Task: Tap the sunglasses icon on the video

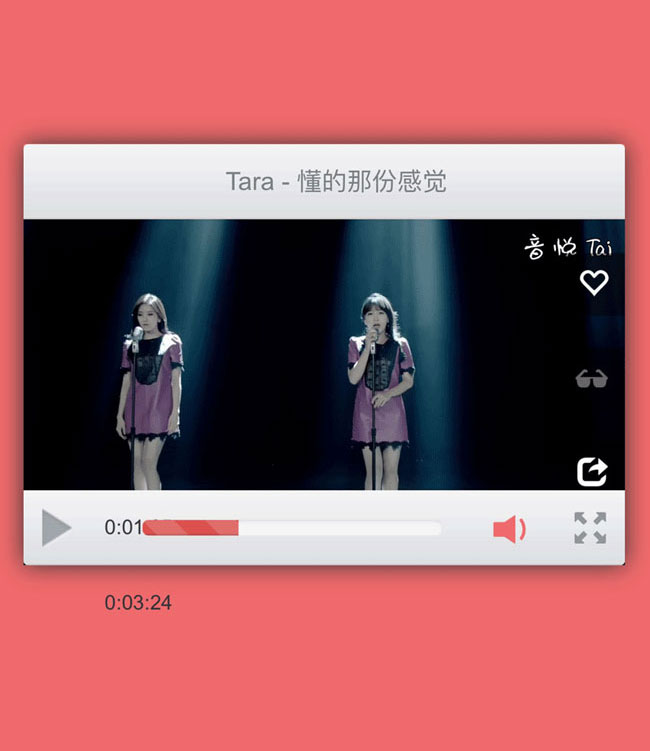Action: point(592,378)
